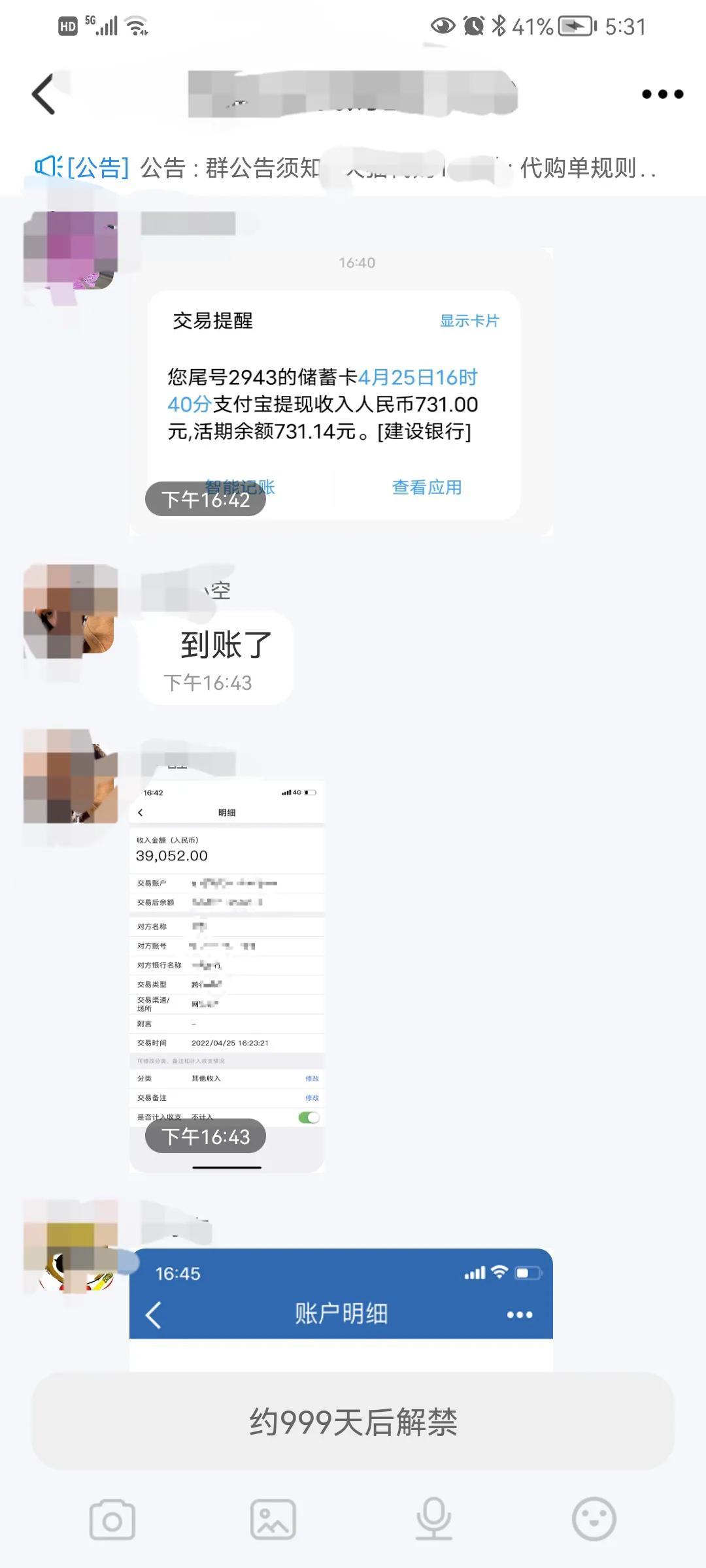This screenshot has height=1568, width=706.
Task: Open the group announcement banner
Action: [x=346, y=169]
